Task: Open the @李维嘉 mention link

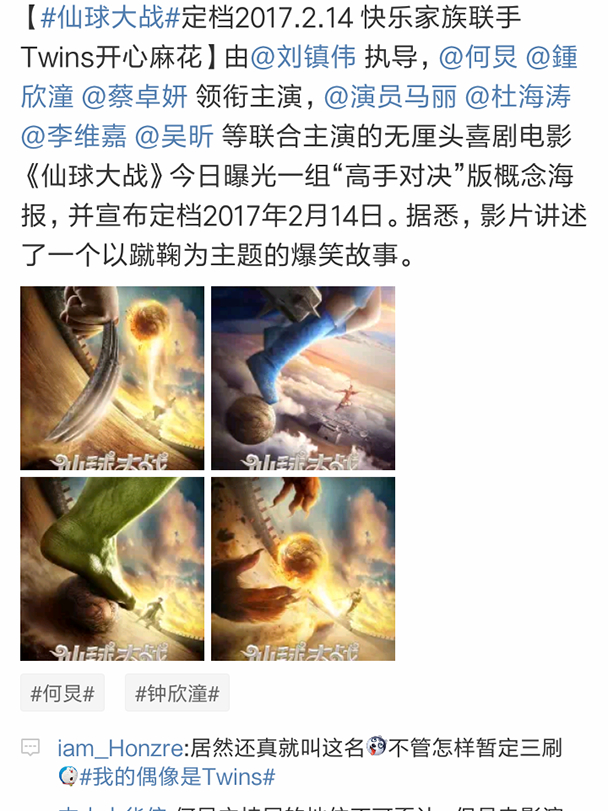Action: (x=72, y=135)
